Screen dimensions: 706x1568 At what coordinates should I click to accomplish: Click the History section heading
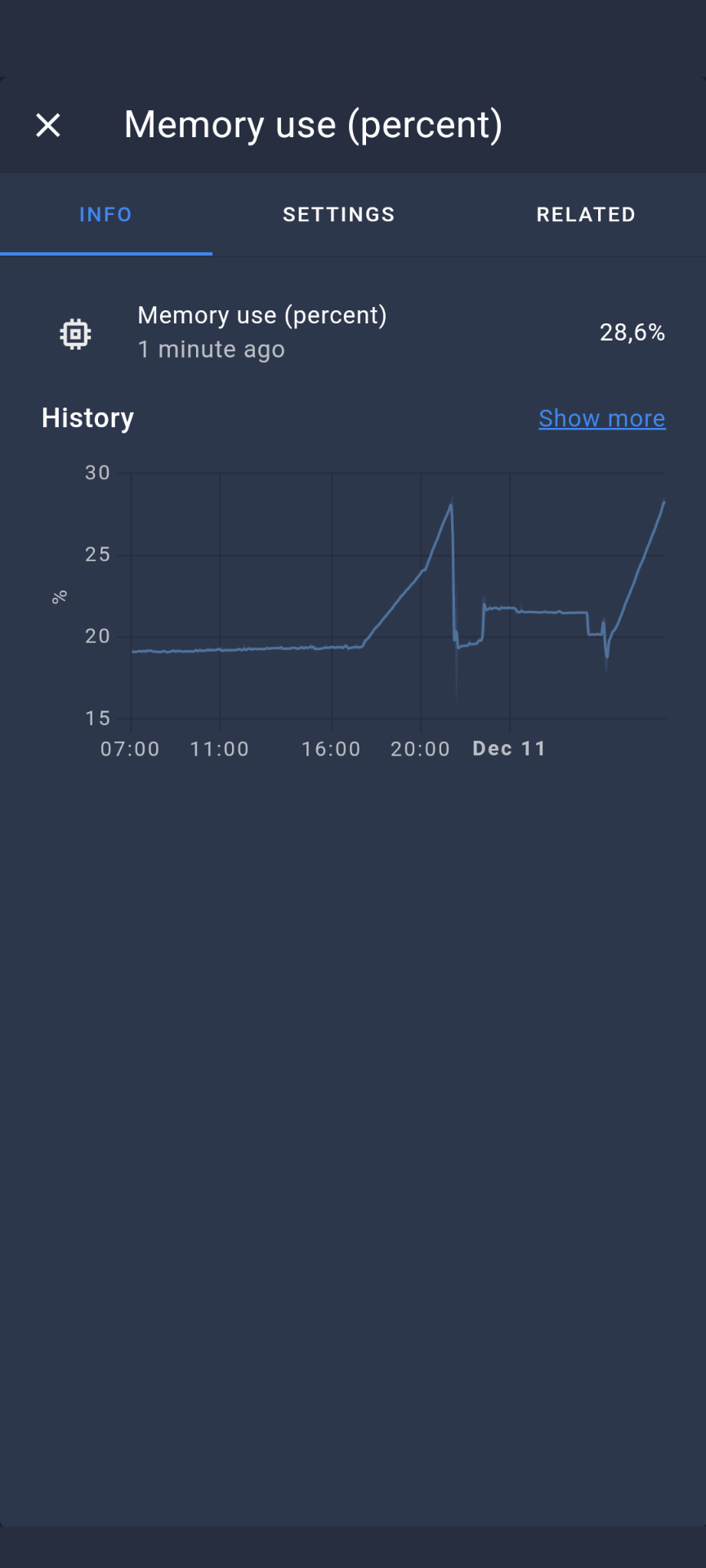87,417
